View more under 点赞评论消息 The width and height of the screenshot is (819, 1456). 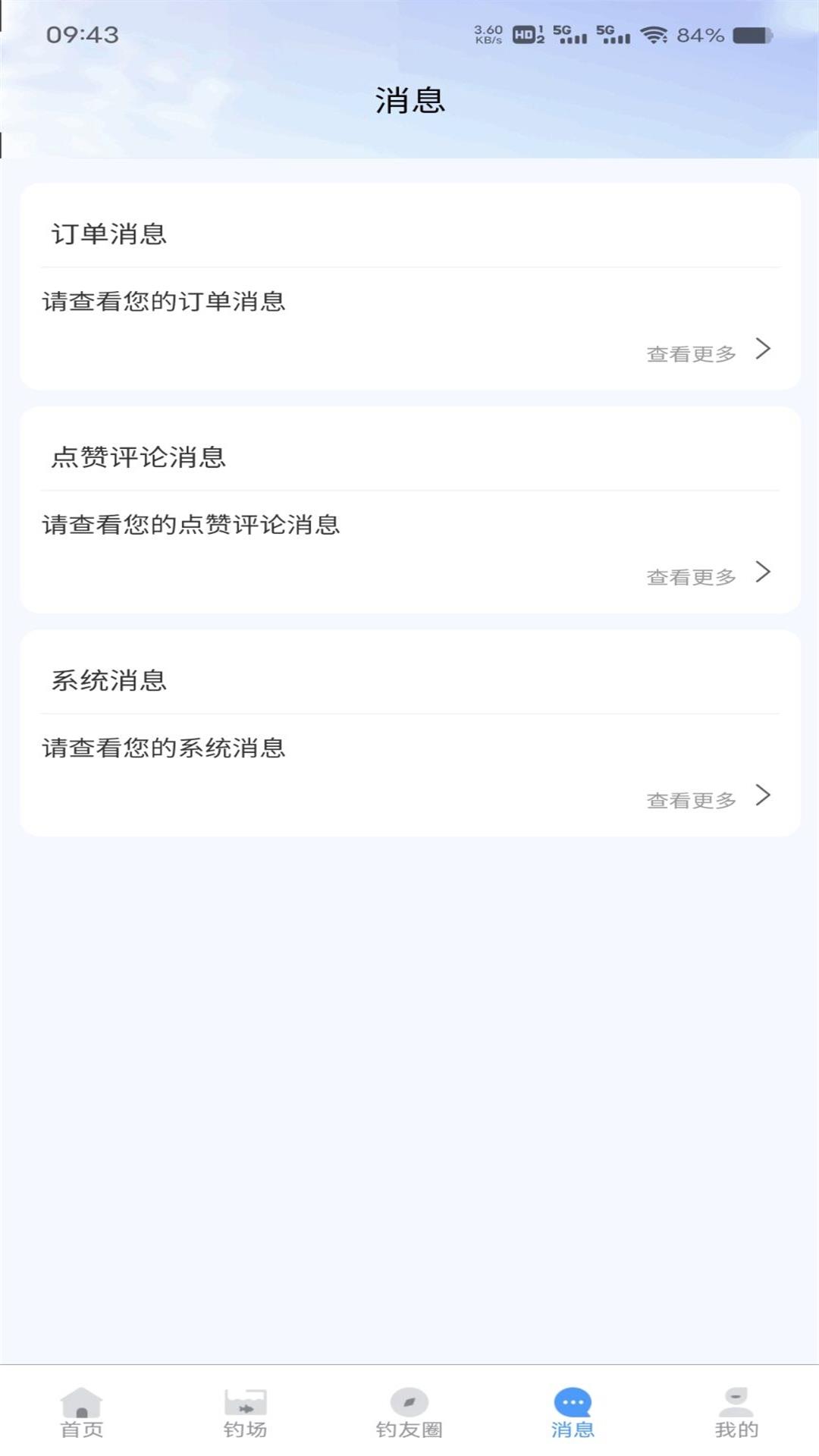point(707,576)
